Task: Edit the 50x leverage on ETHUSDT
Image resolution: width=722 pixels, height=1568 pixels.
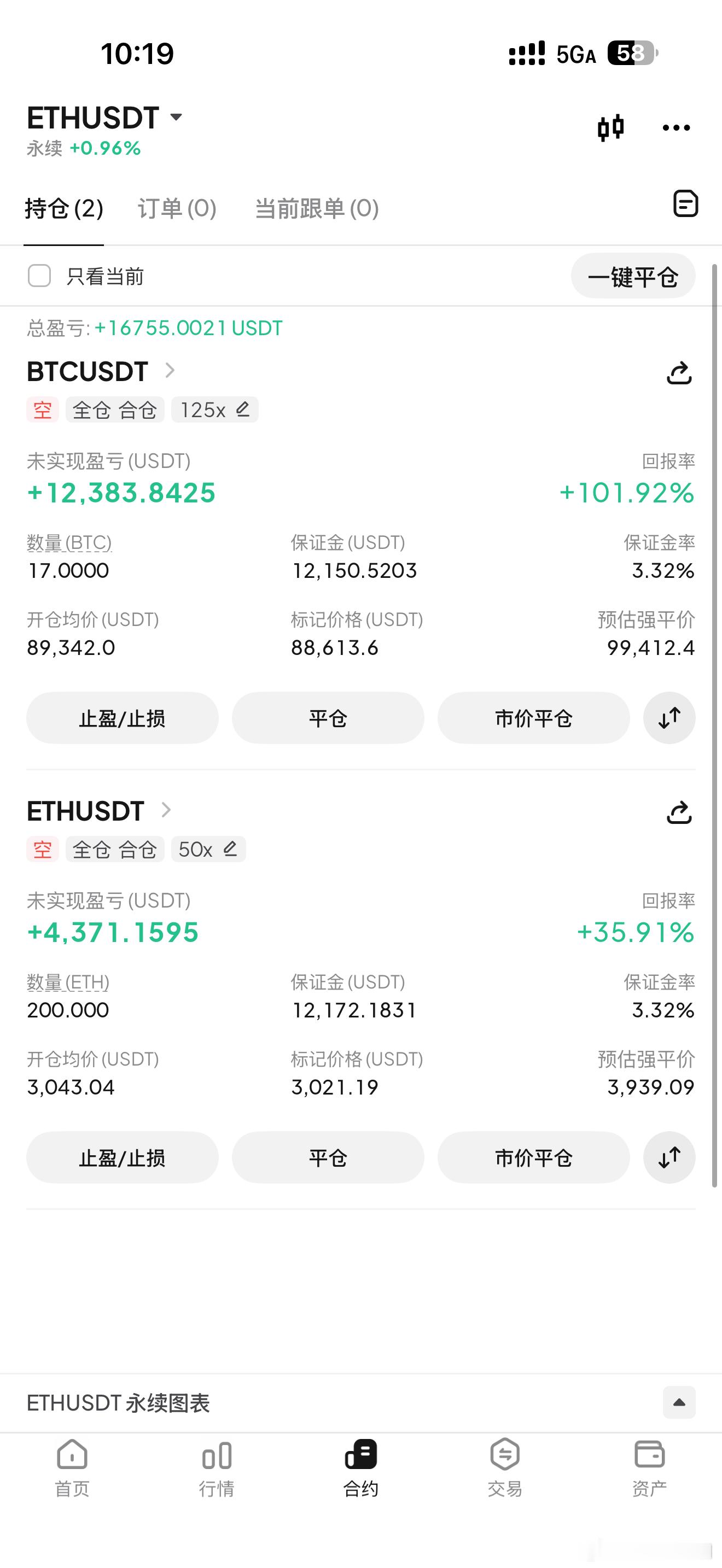Action: tap(230, 849)
